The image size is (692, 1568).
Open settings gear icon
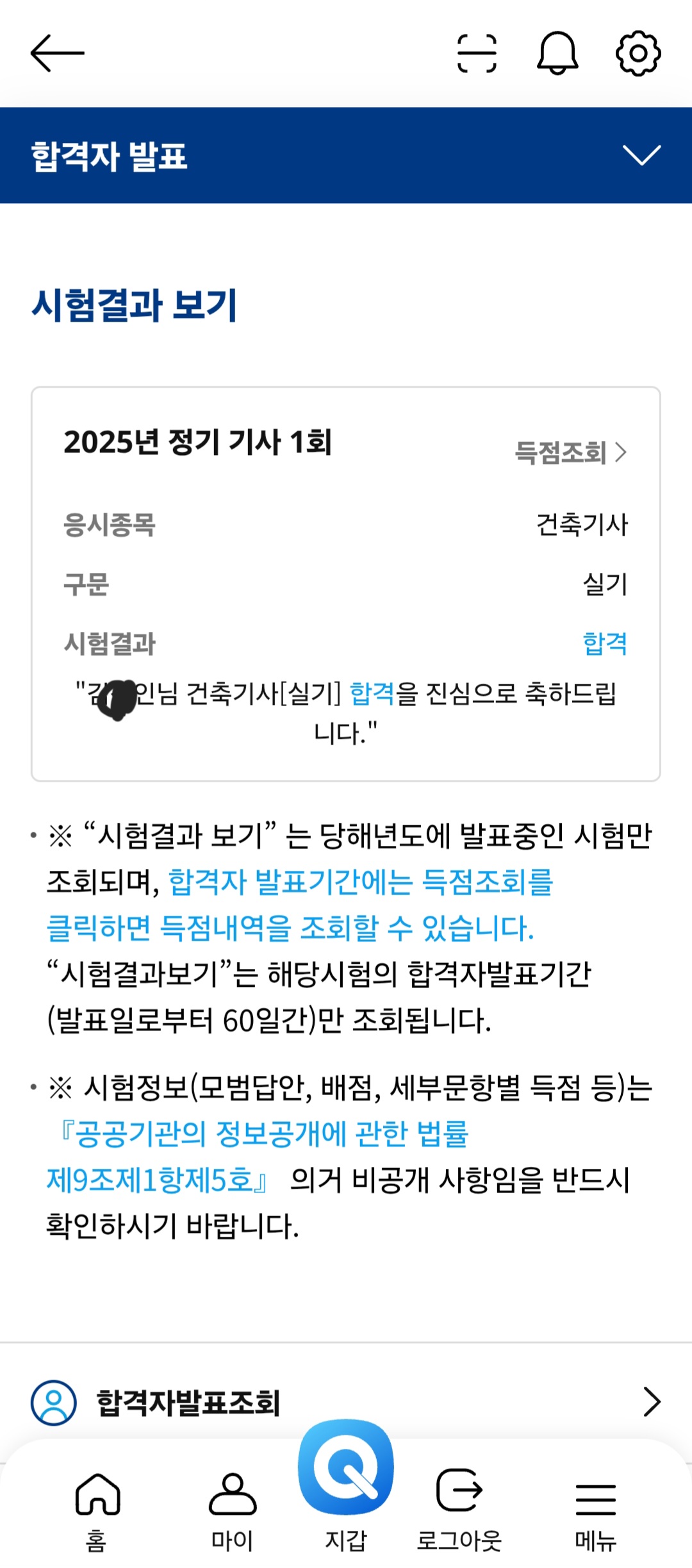(638, 53)
